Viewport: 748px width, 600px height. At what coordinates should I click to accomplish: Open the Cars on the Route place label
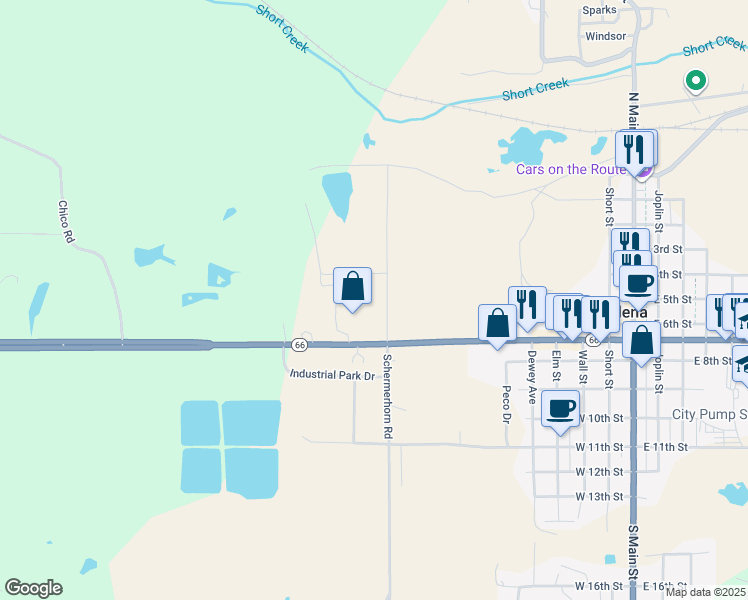point(571,169)
